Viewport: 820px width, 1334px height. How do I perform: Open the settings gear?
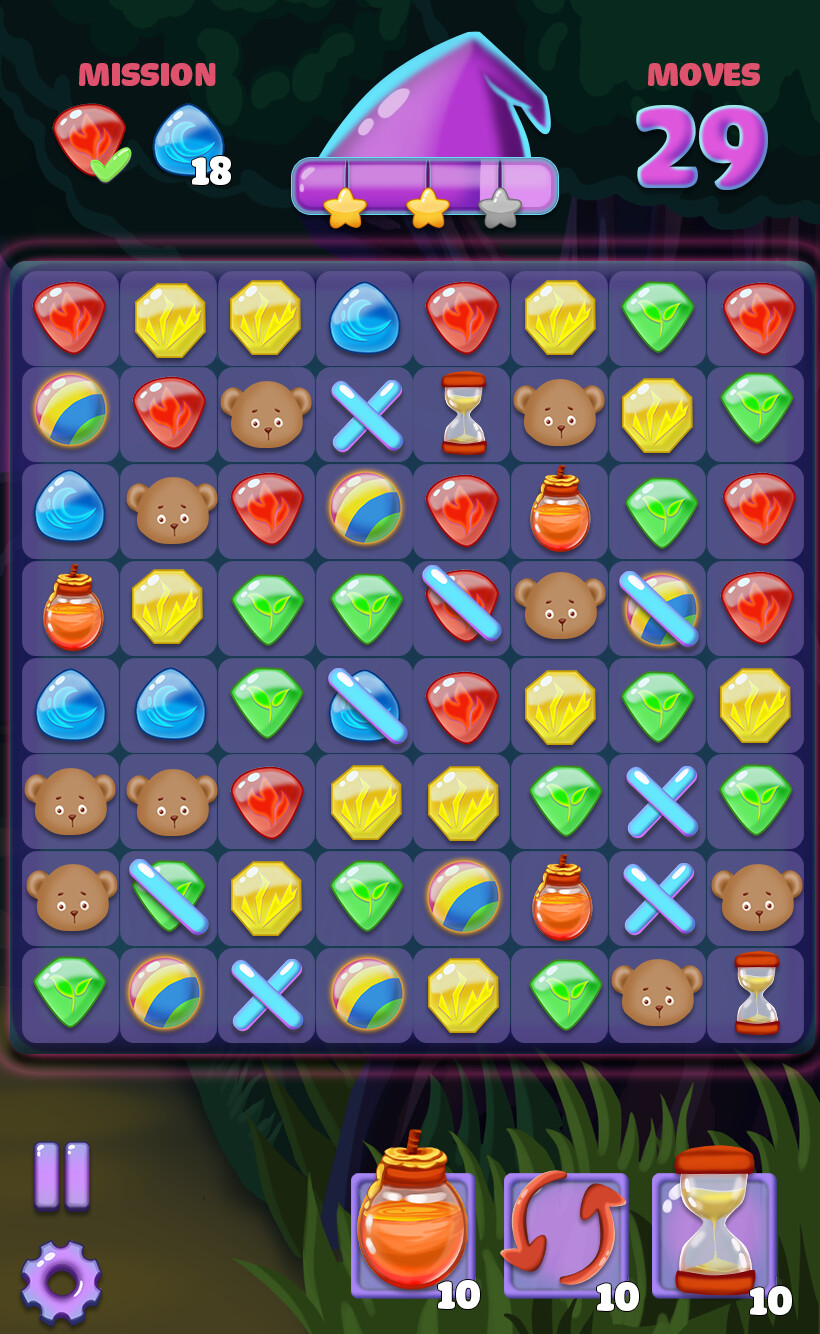[x=61, y=1281]
